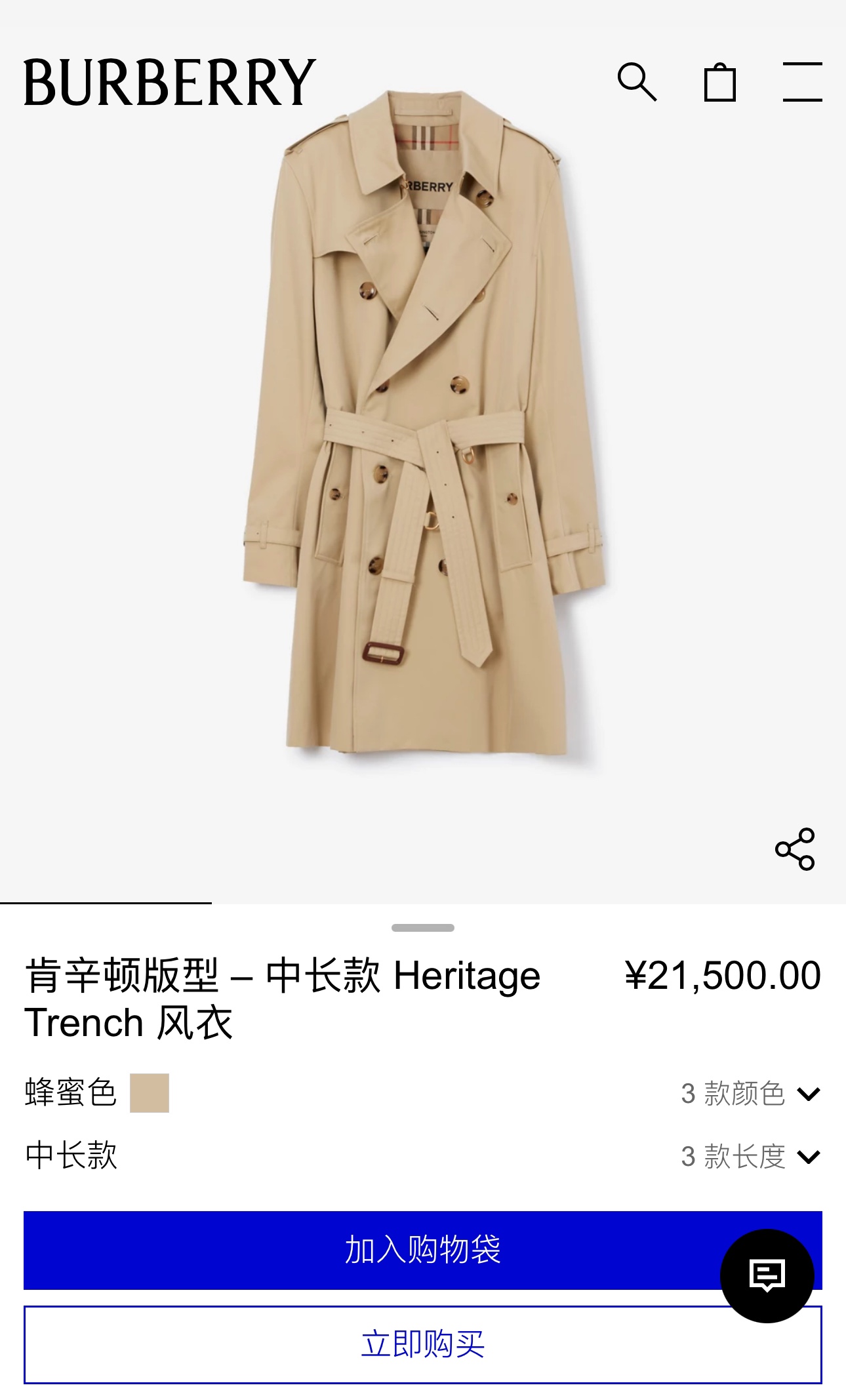Select the honey color swatch
This screenshot has height=1400, width=846.
150,1093
